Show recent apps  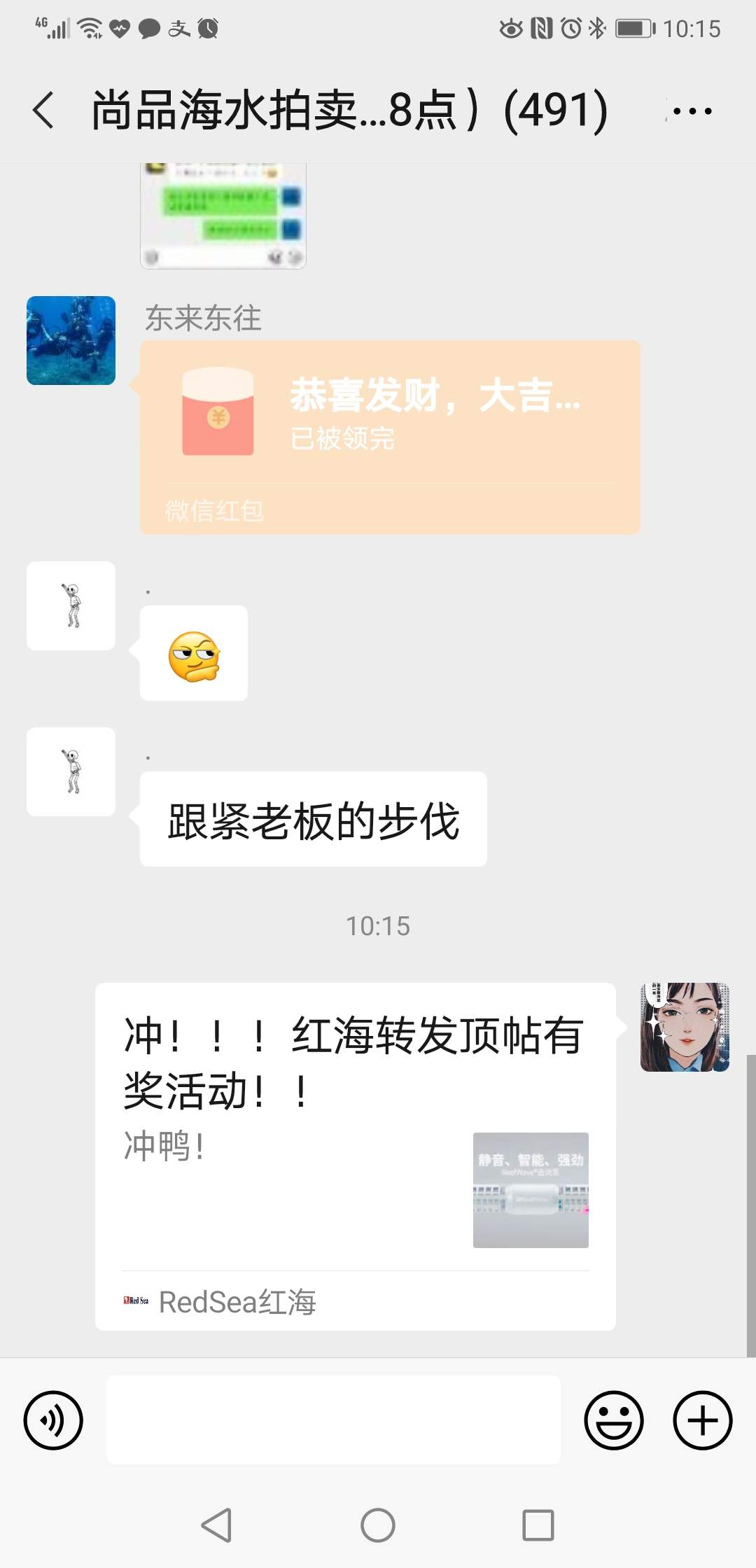coord(538,1525)
